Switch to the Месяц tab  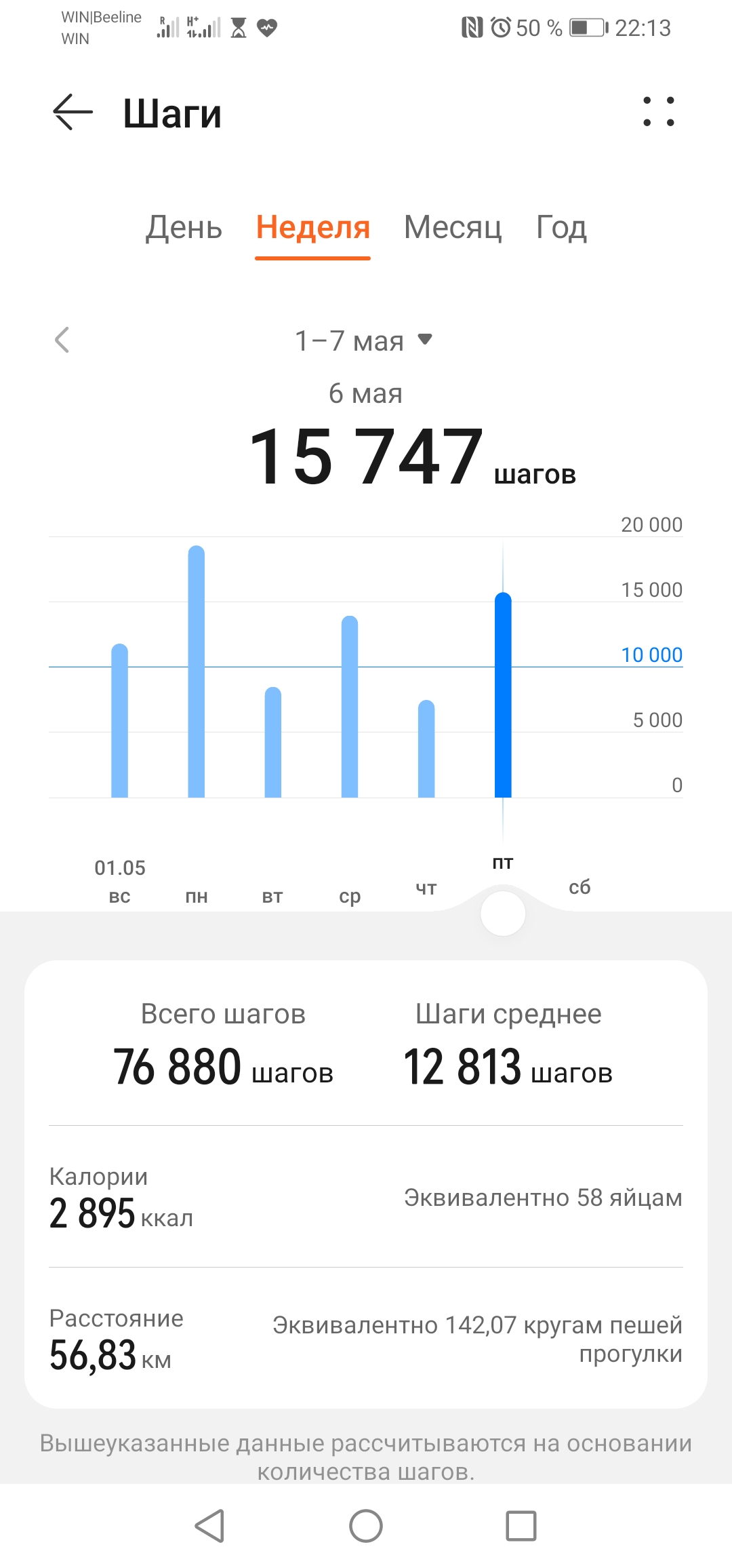point(453,227)
